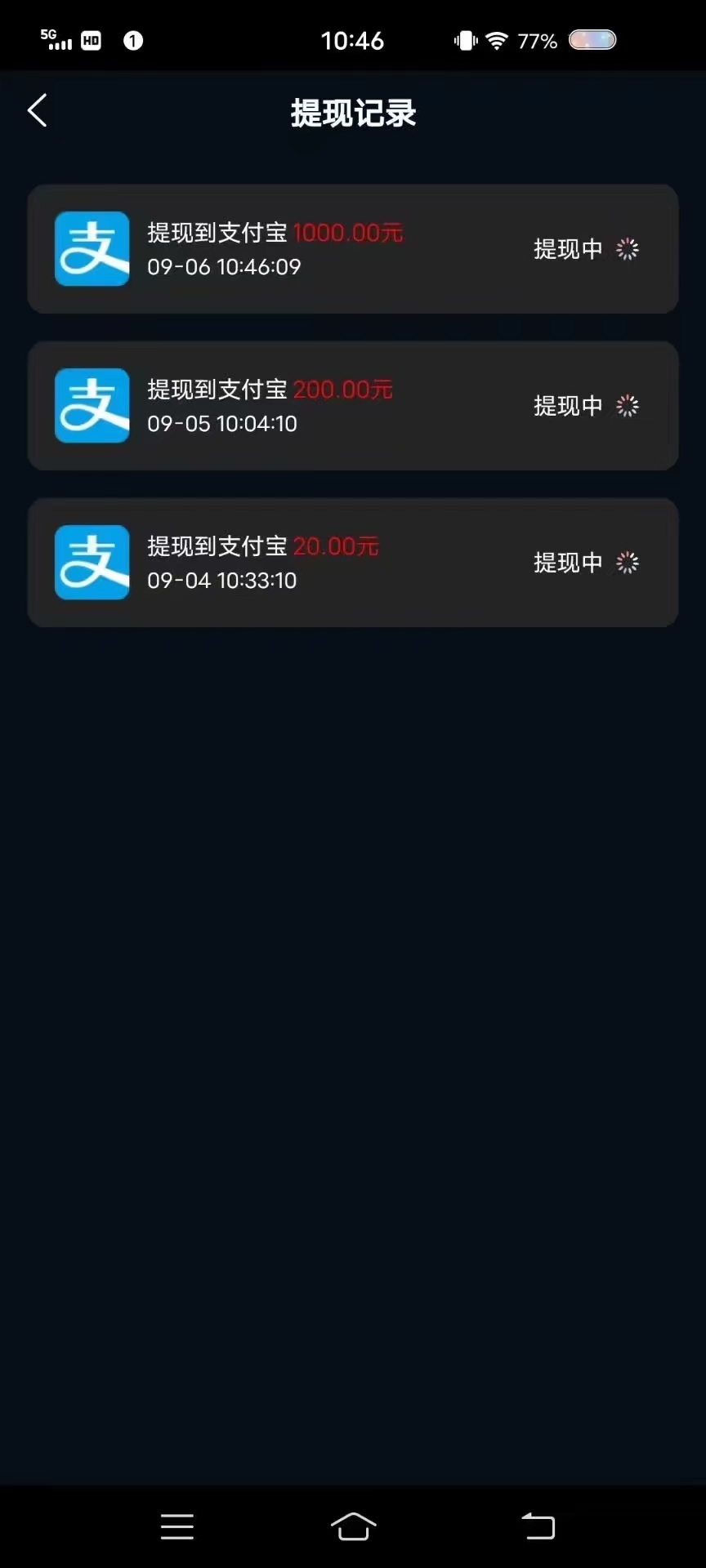Tap the Alipay icon on the 200.00元 record
Viewport: 706px width, 1568px height.
coord(92,406)
